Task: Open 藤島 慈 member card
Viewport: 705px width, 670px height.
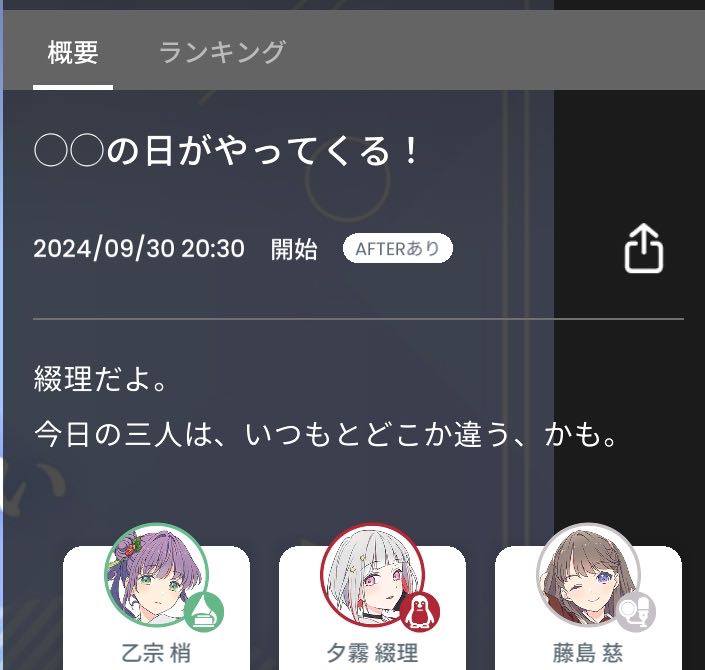Action: [588, 610]
